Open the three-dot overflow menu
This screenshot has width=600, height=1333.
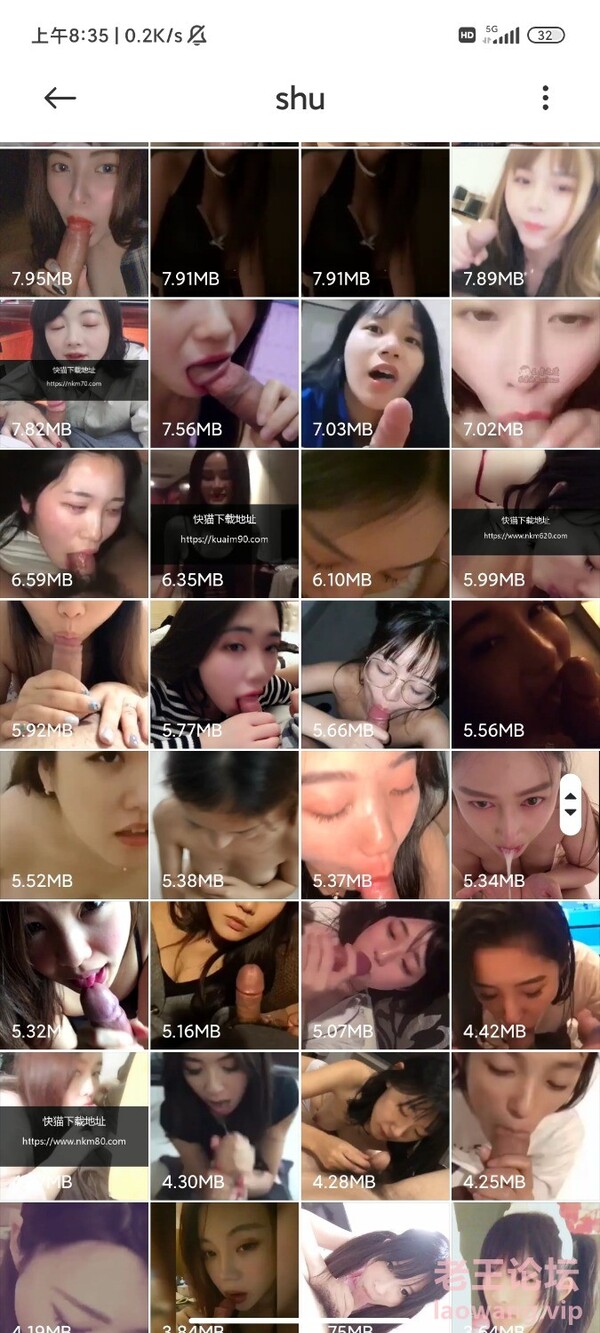[545, 97]
